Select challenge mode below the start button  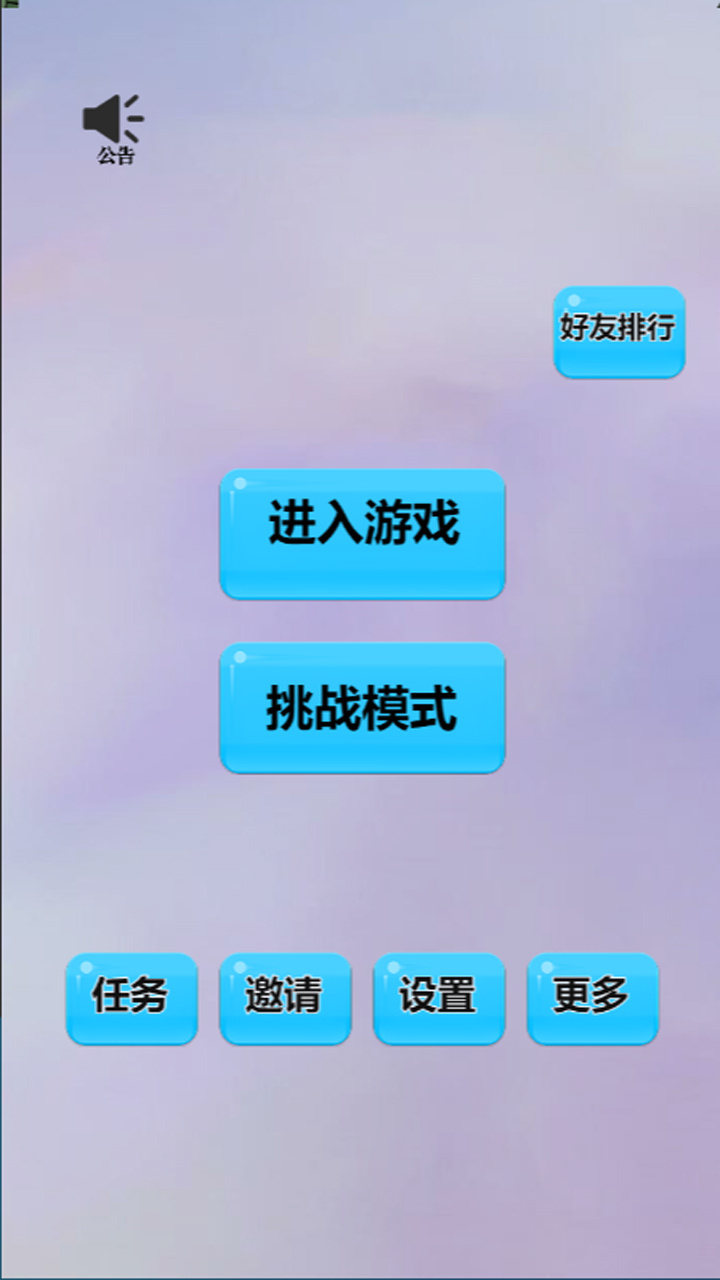(x=362, y=710)
